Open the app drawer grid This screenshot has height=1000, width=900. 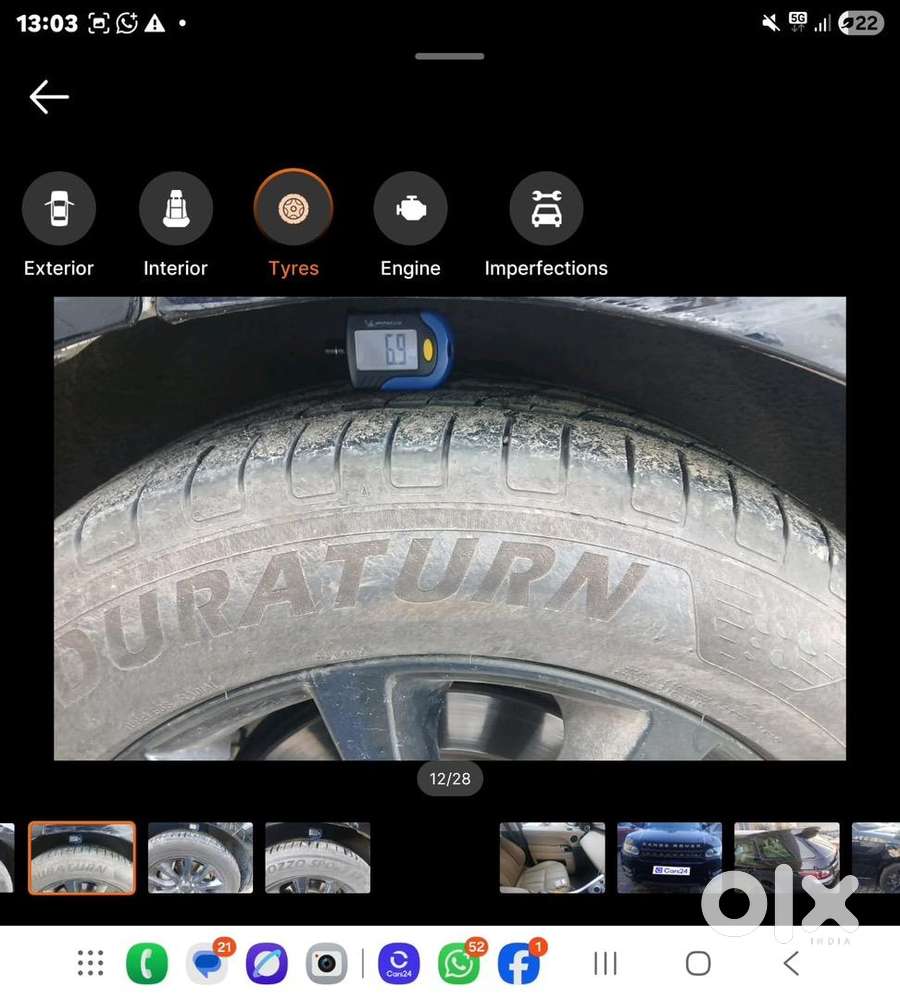91,964
